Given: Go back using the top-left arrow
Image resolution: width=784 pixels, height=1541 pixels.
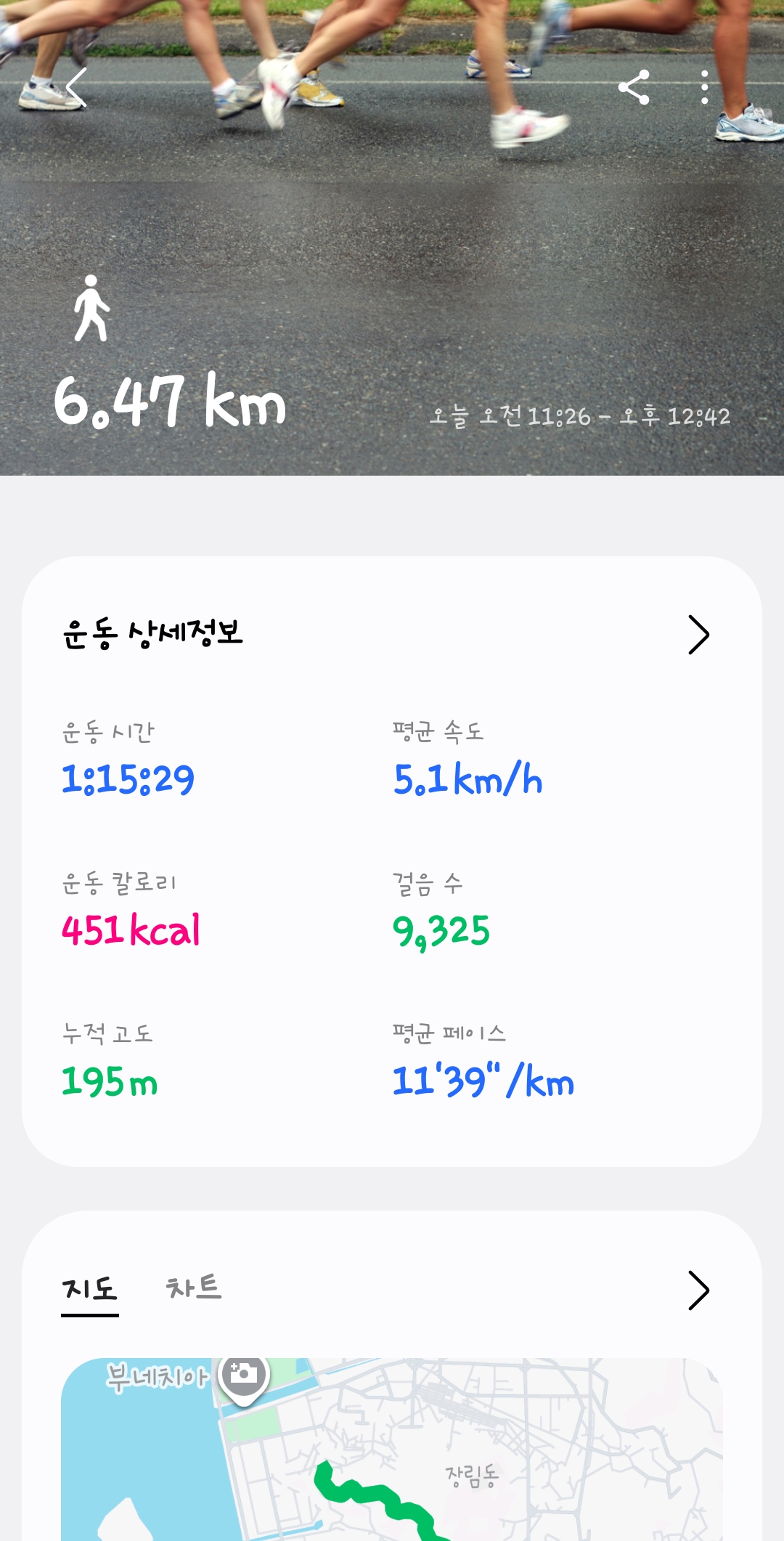Looking at the screenshot, I should point(77,88).
